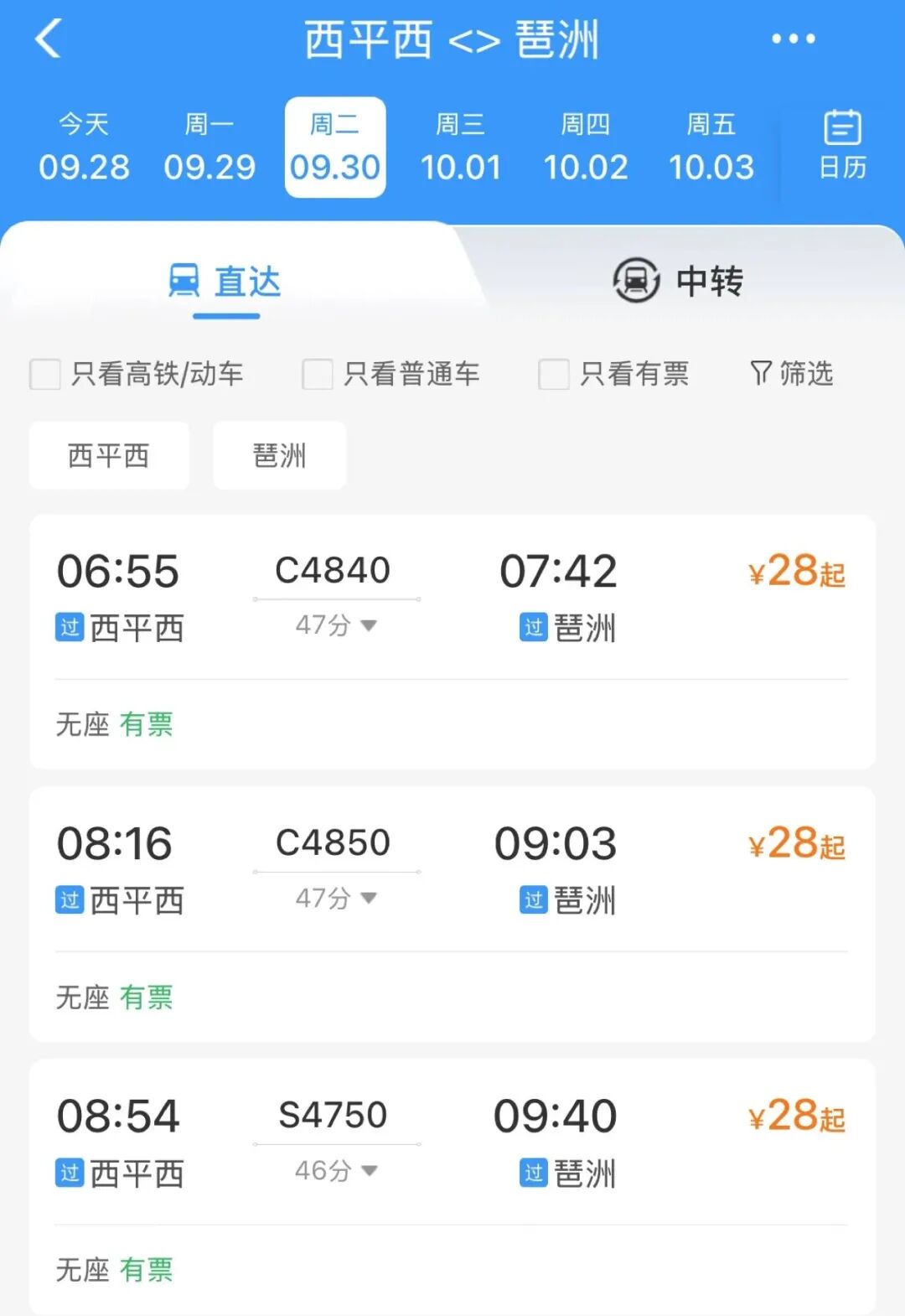This screenshot has width=905, height=1316.
Task: Expand the 47分 stops for C4850
Action: 335,899
